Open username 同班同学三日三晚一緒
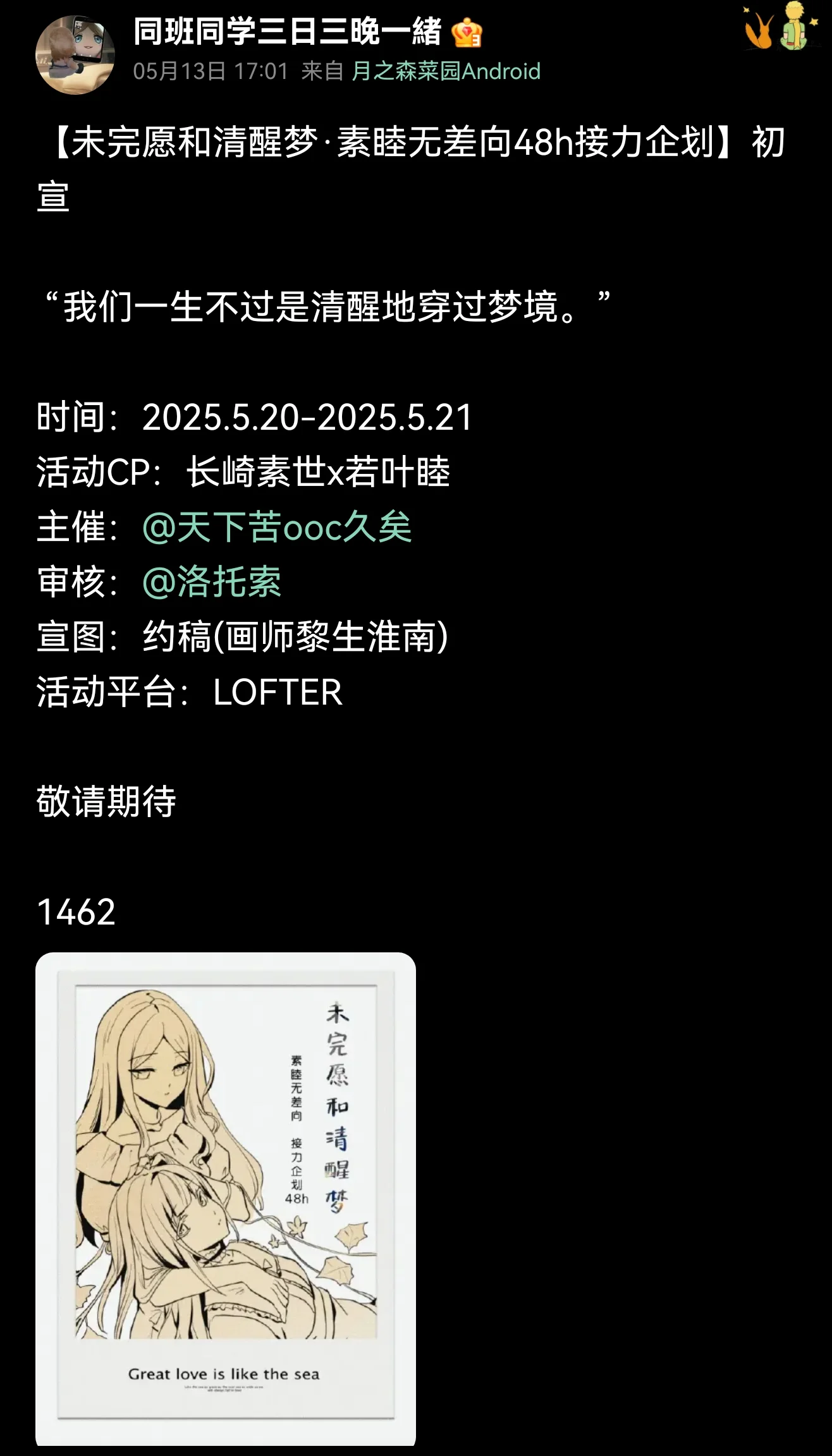Image resolution: width=832 pixels, height=1456 pixels. [x=288, y=32]
